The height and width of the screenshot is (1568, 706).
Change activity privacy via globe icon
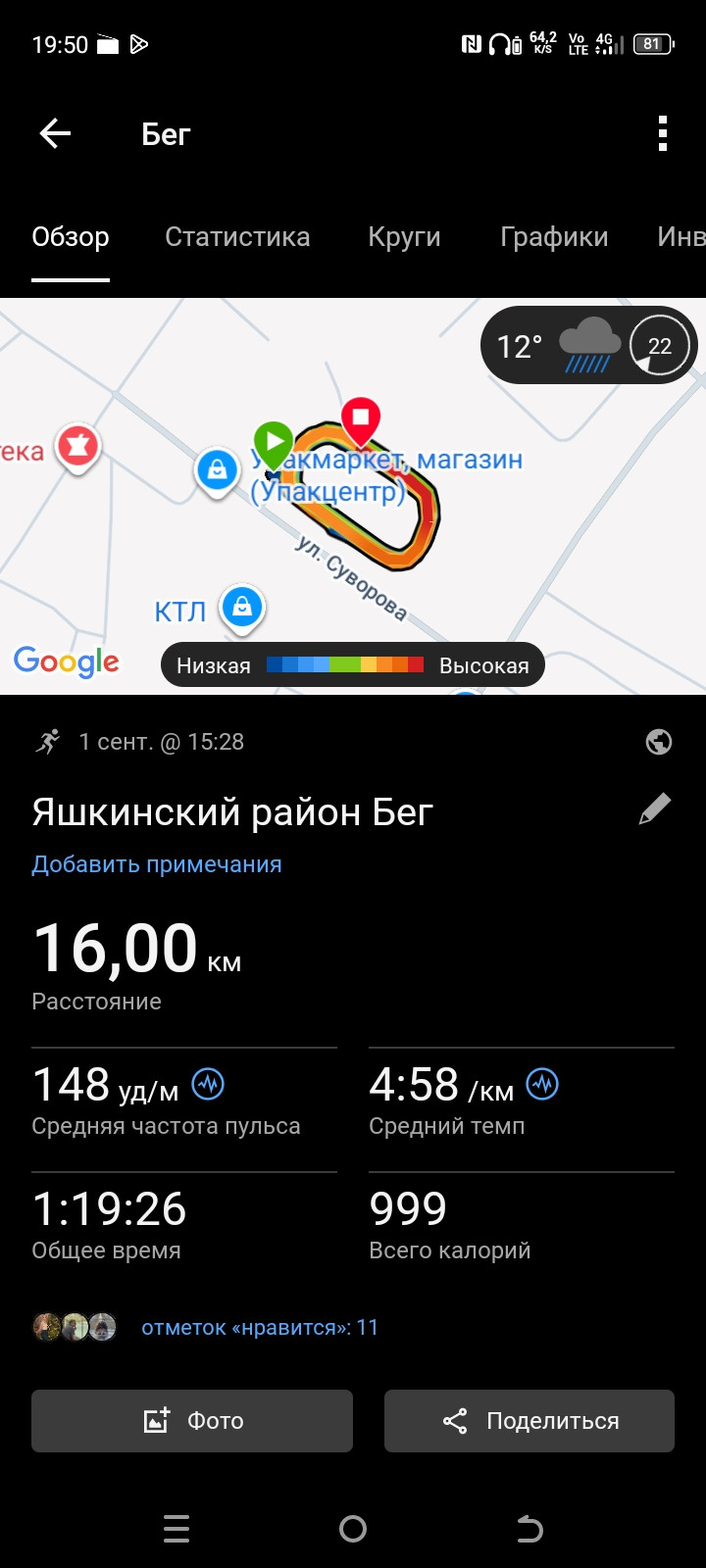click(x=659, y=742)
